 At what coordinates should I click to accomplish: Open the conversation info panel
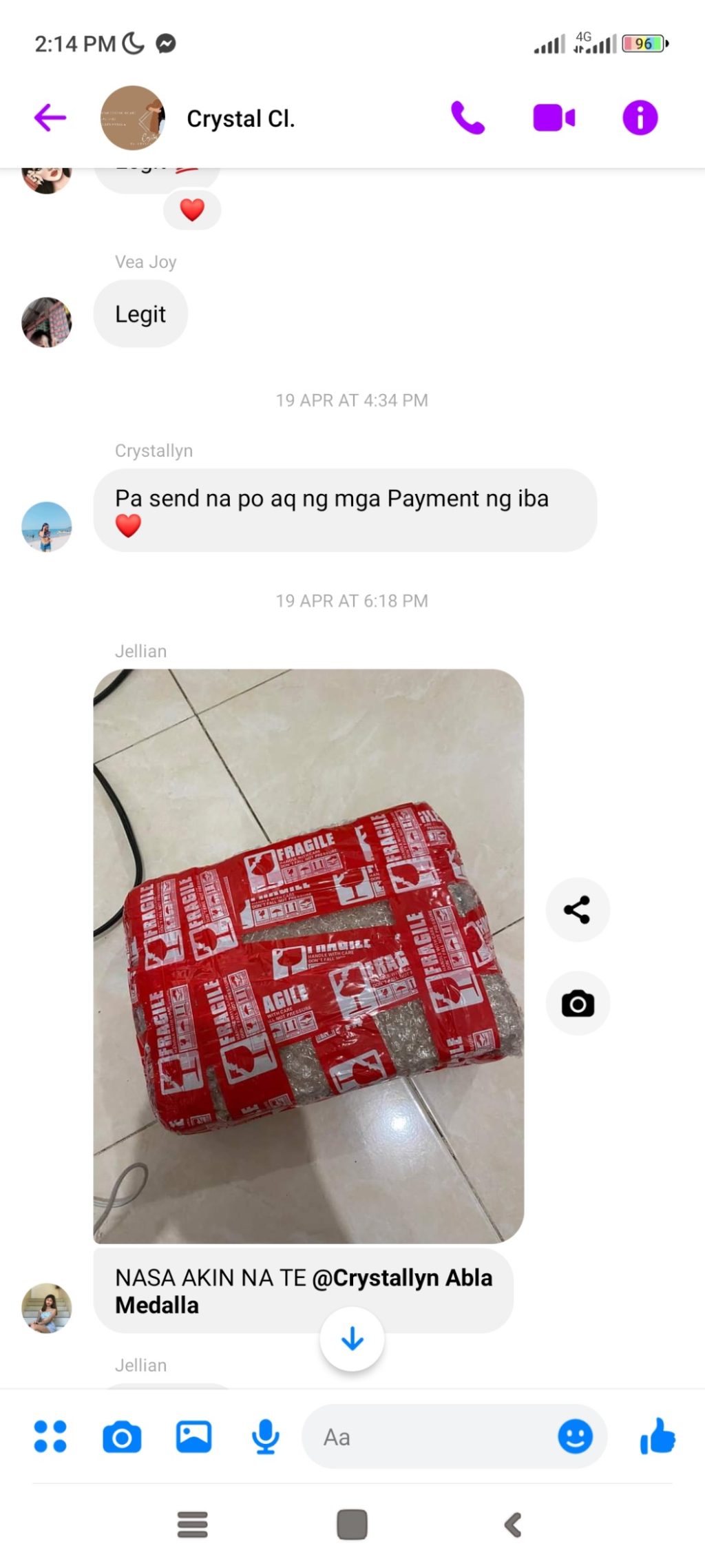(640, 118)
